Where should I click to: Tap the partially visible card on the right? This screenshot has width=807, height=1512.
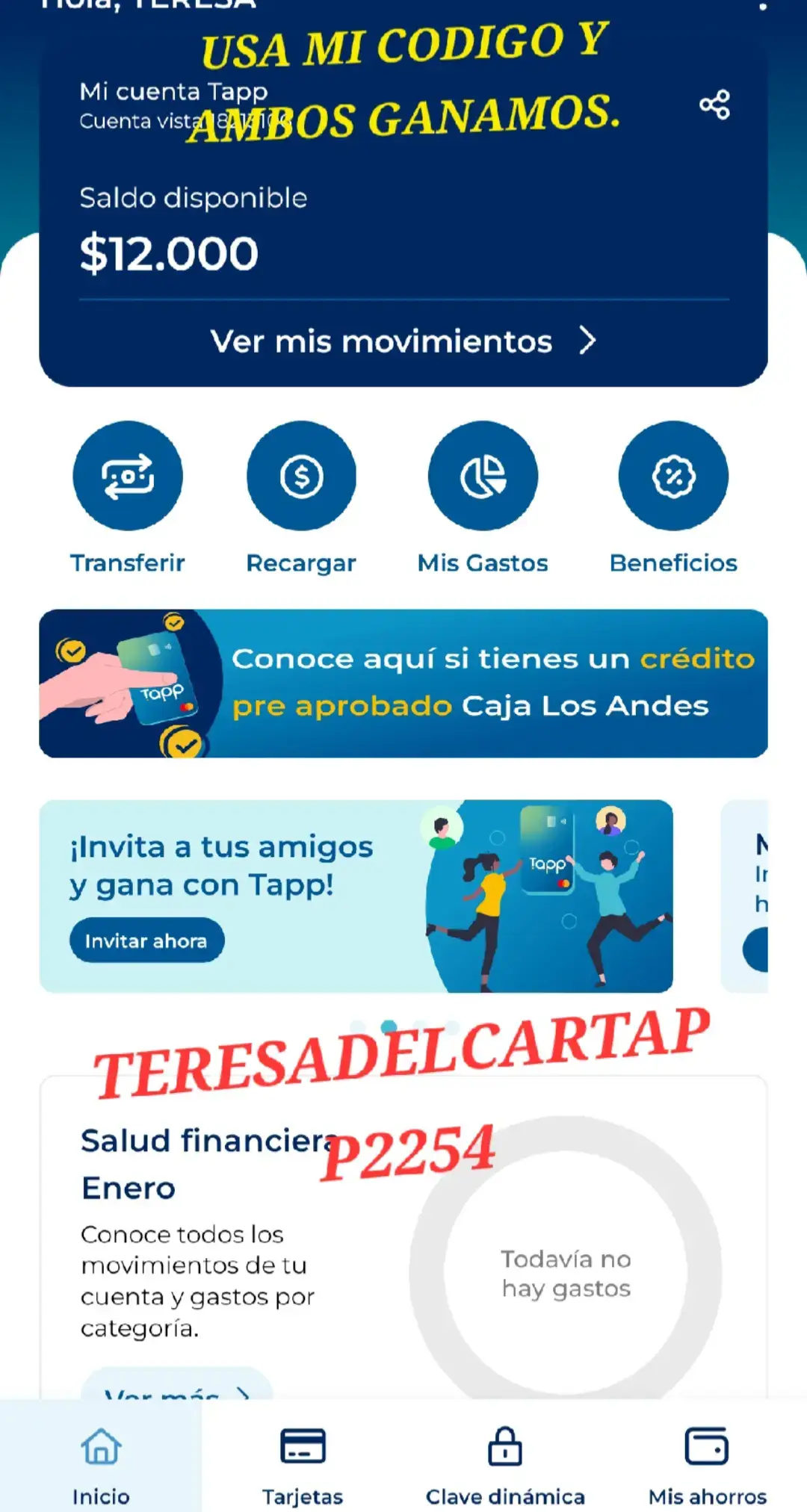point(762,896)
